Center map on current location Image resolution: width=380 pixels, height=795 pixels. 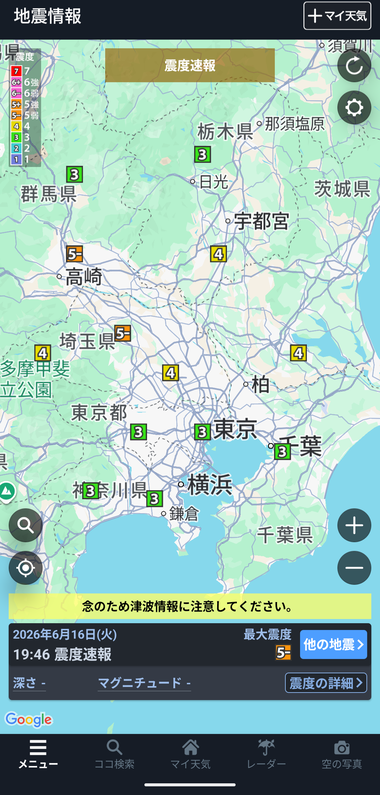coord(25,568)
